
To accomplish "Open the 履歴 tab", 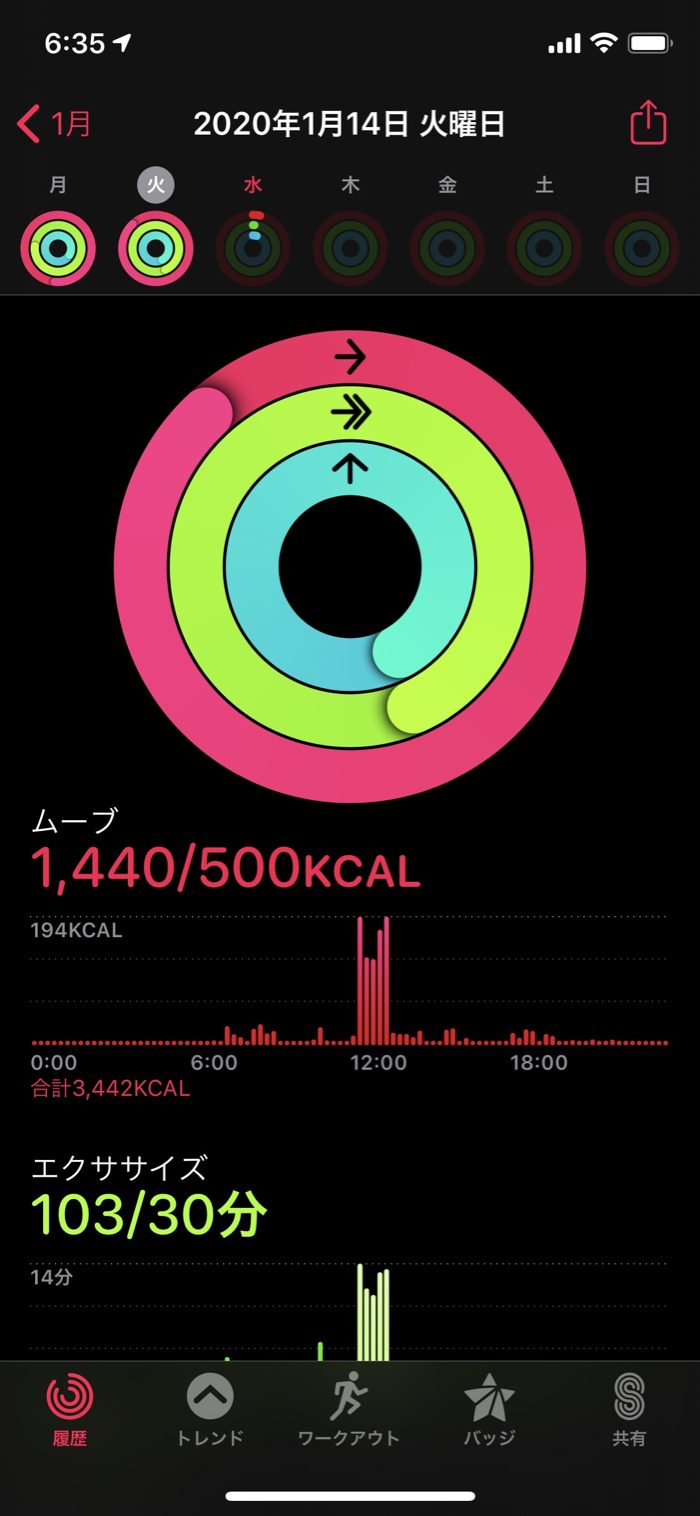I will click(70, 1408).
